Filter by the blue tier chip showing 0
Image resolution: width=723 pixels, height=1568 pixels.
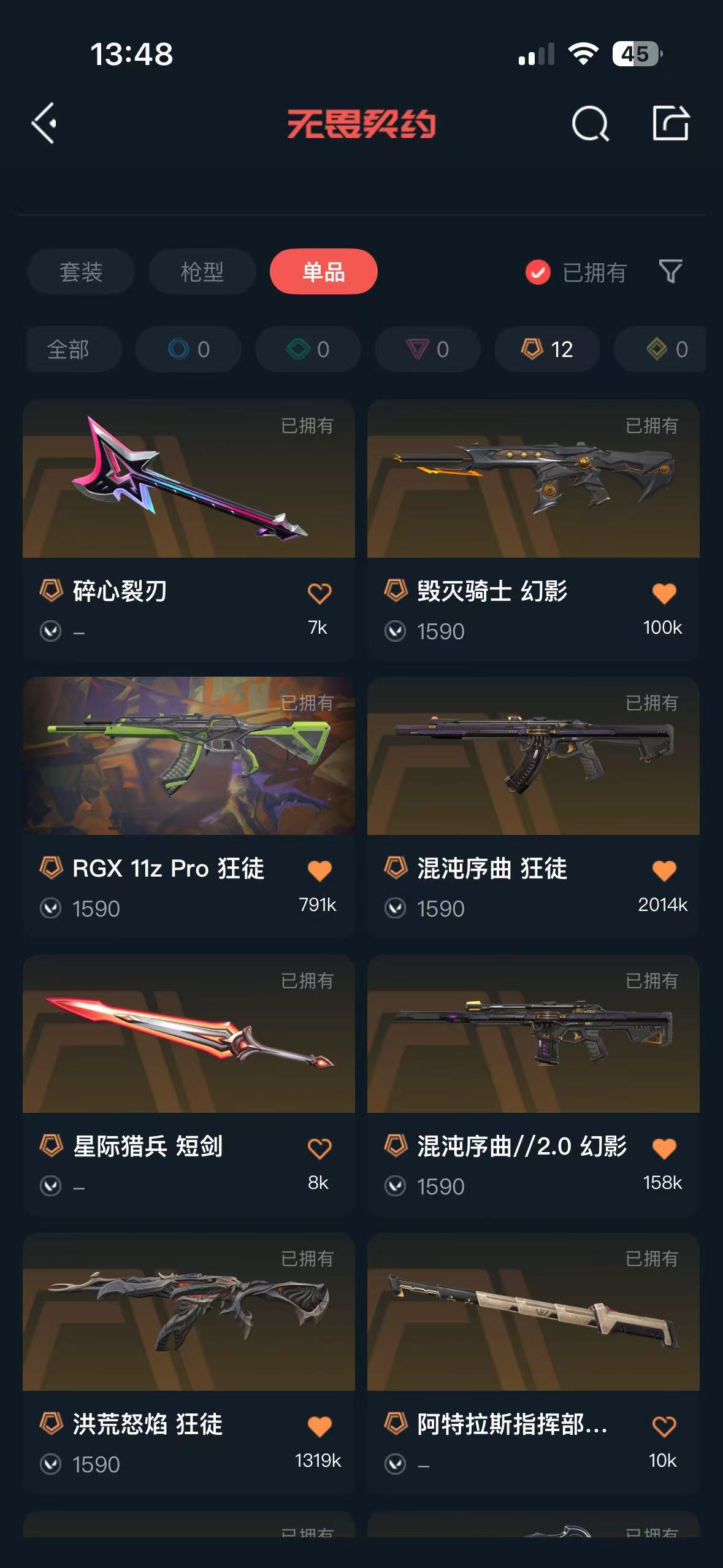pyautogui.click(x=188, y=349)
